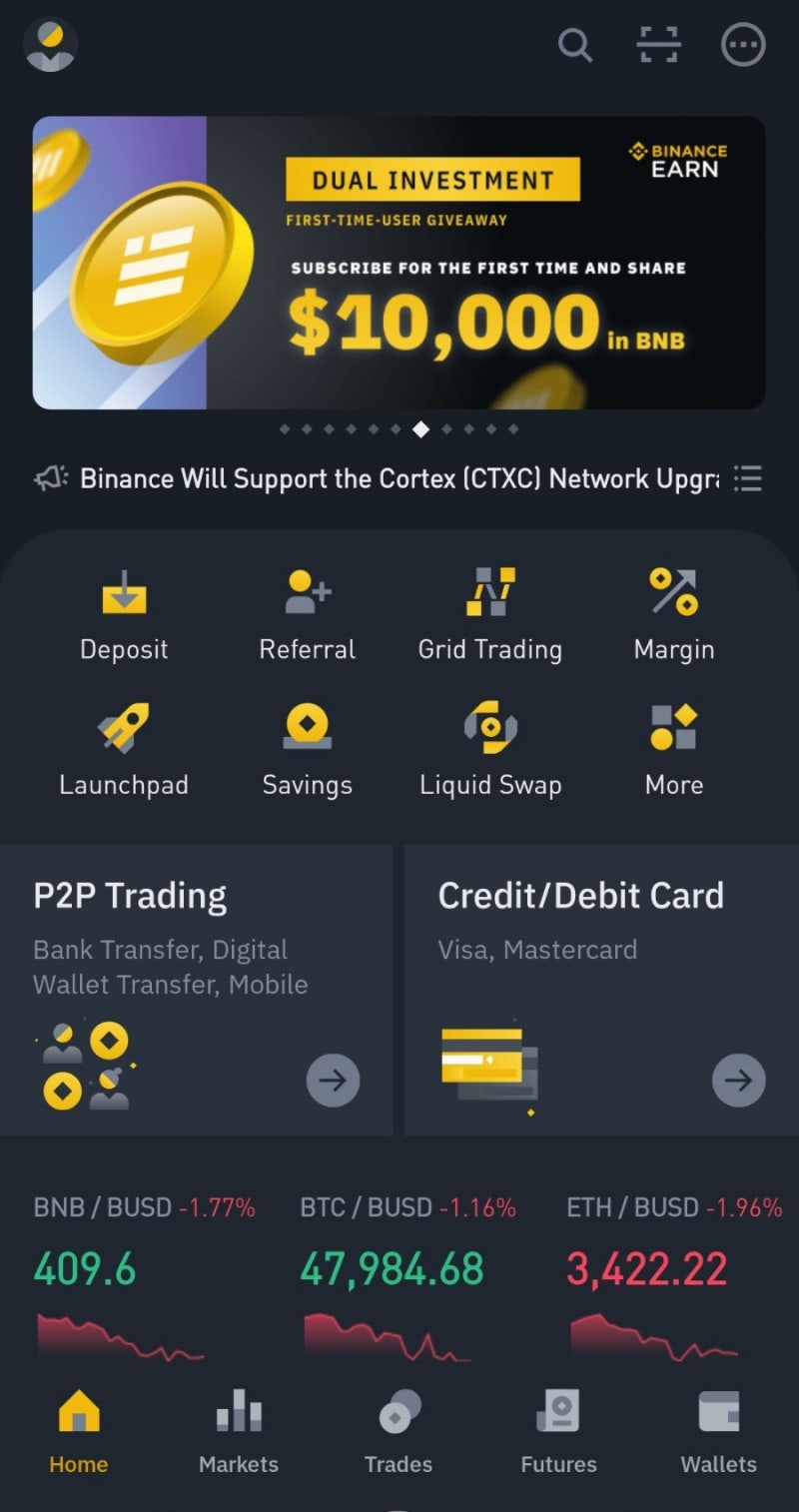Show More services
Viewport: 799px width, 1512px height.
[x=674, y=750]
